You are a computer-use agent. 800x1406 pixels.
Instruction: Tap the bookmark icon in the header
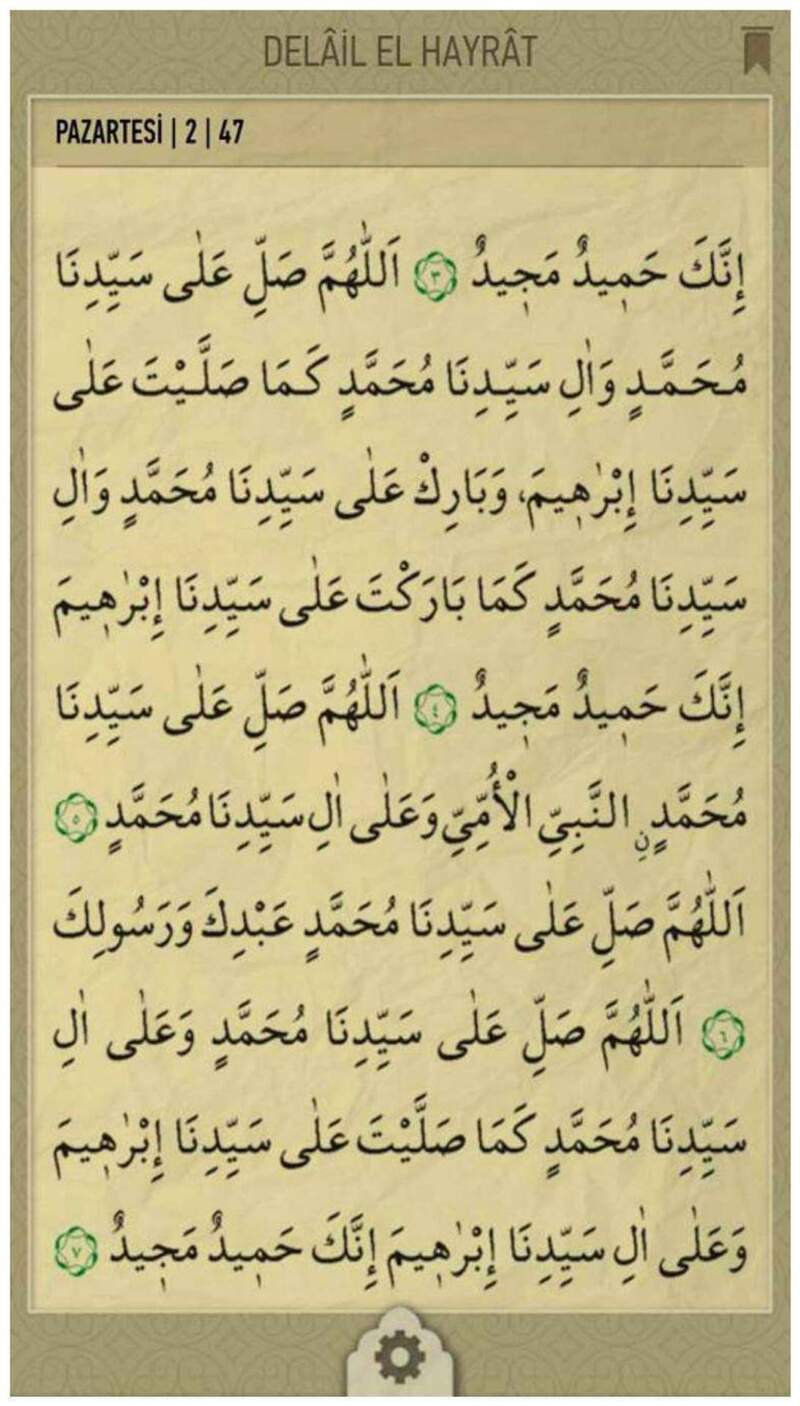757,51
